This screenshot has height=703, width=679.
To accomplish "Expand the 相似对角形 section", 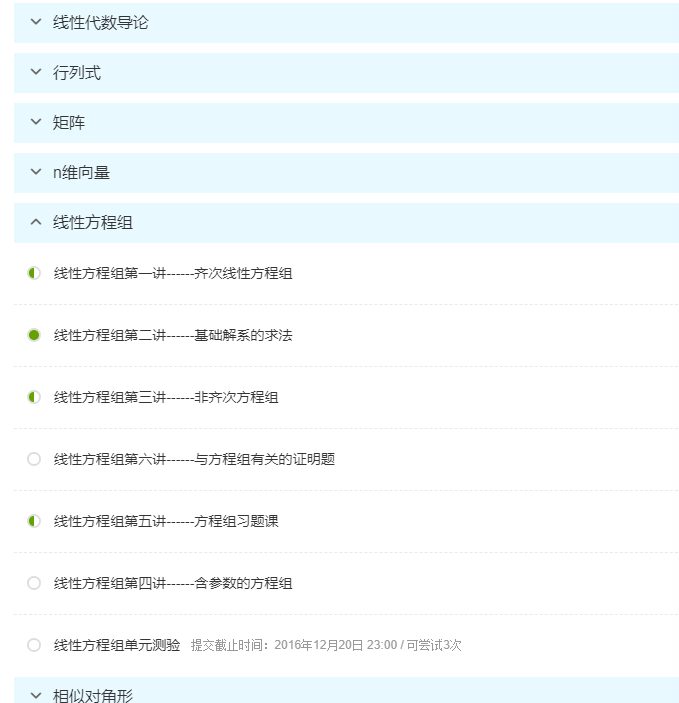I will [x=92, y=694].
